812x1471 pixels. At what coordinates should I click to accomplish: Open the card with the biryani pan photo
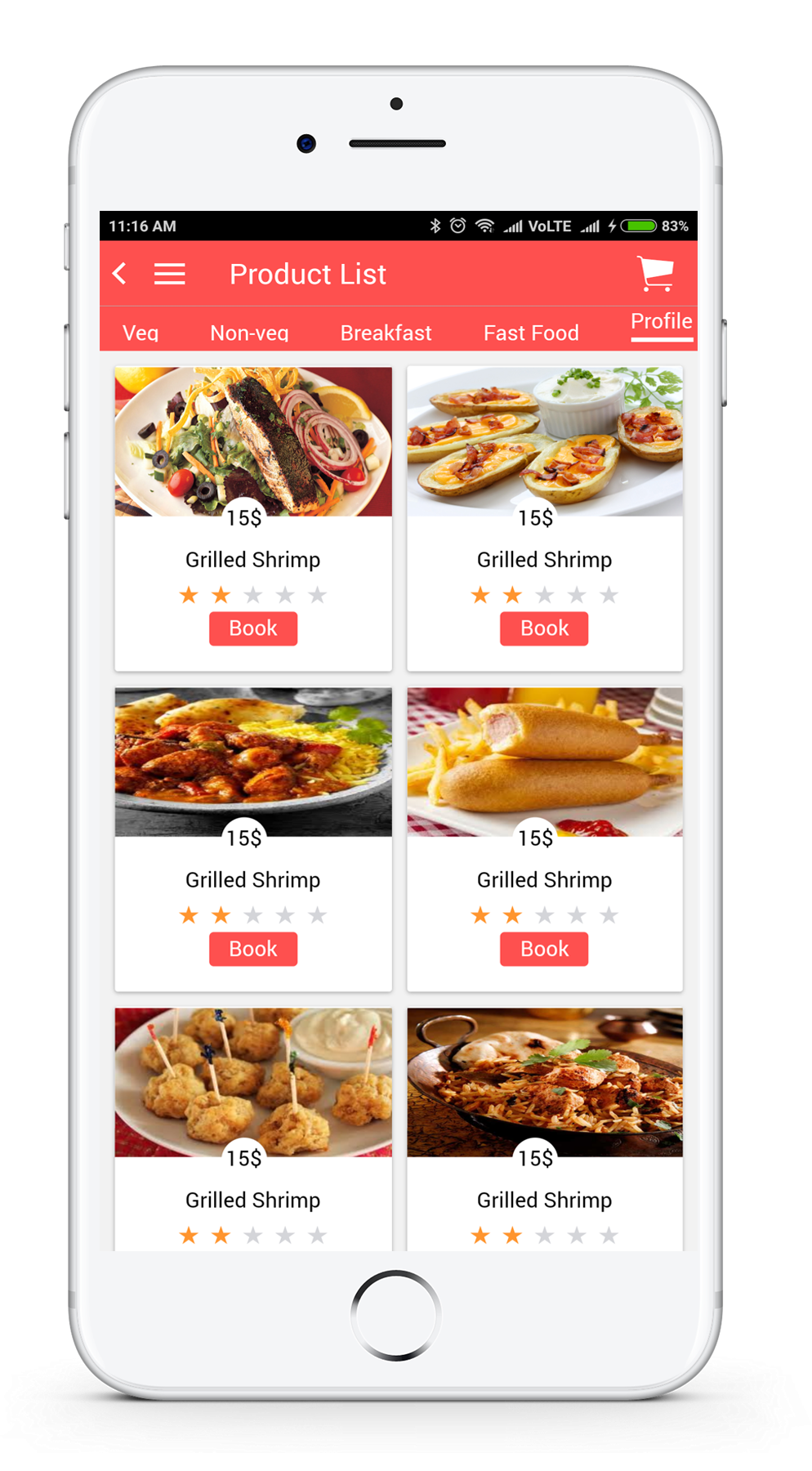pos(544,1128)
